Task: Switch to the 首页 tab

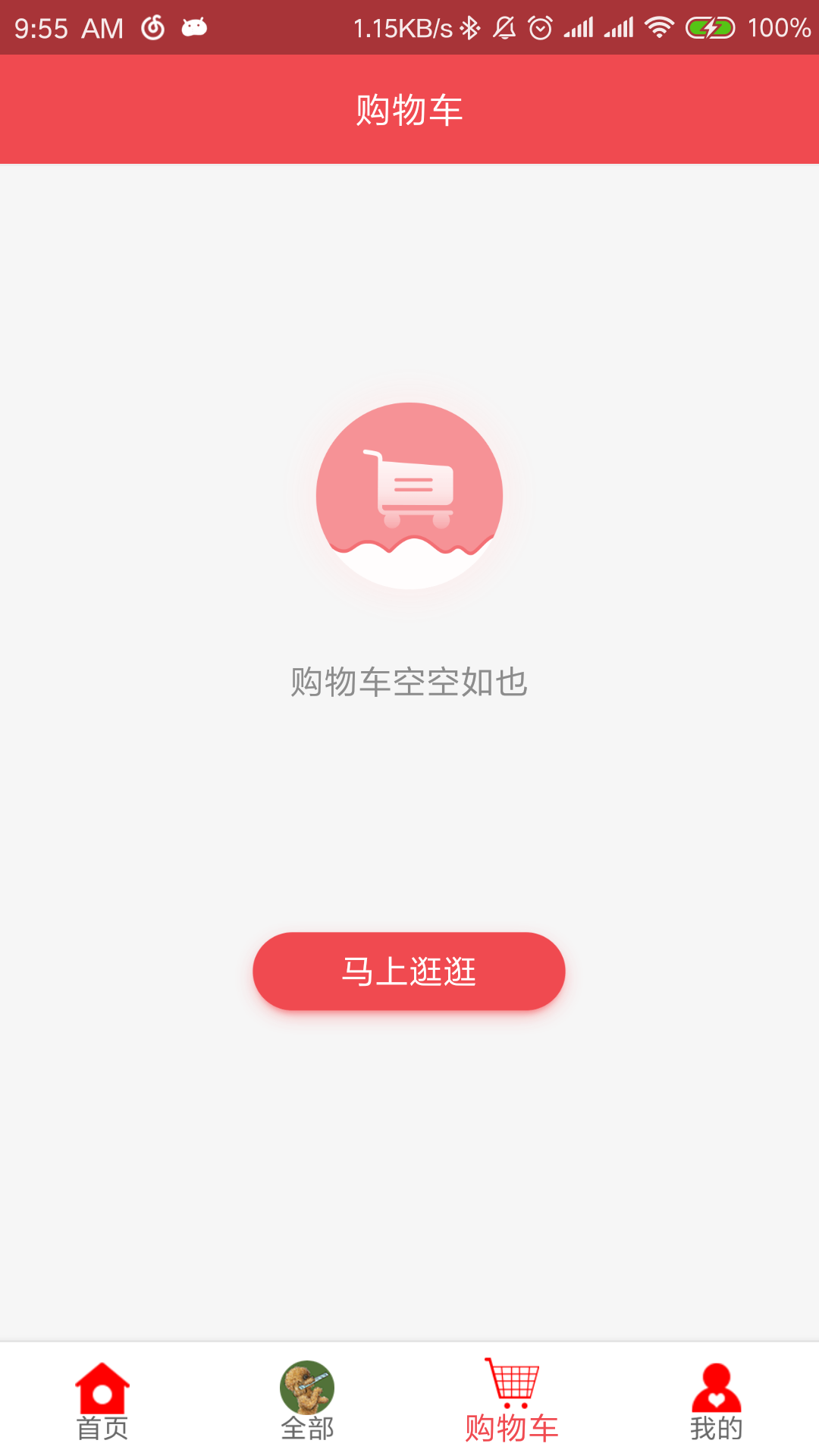Action: (102, 1401)
